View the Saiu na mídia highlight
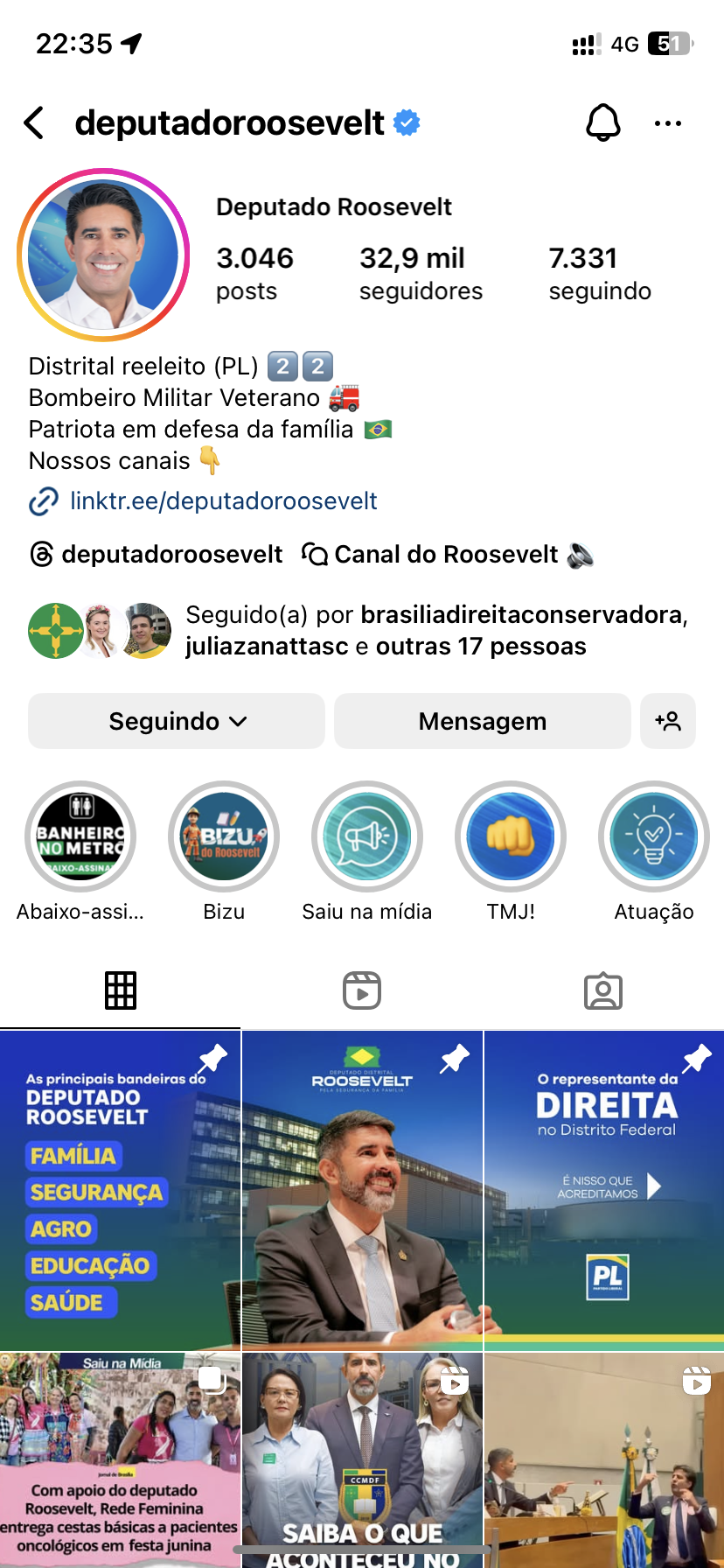This screenshot has width=724, height=1568. tap(367, 836)
